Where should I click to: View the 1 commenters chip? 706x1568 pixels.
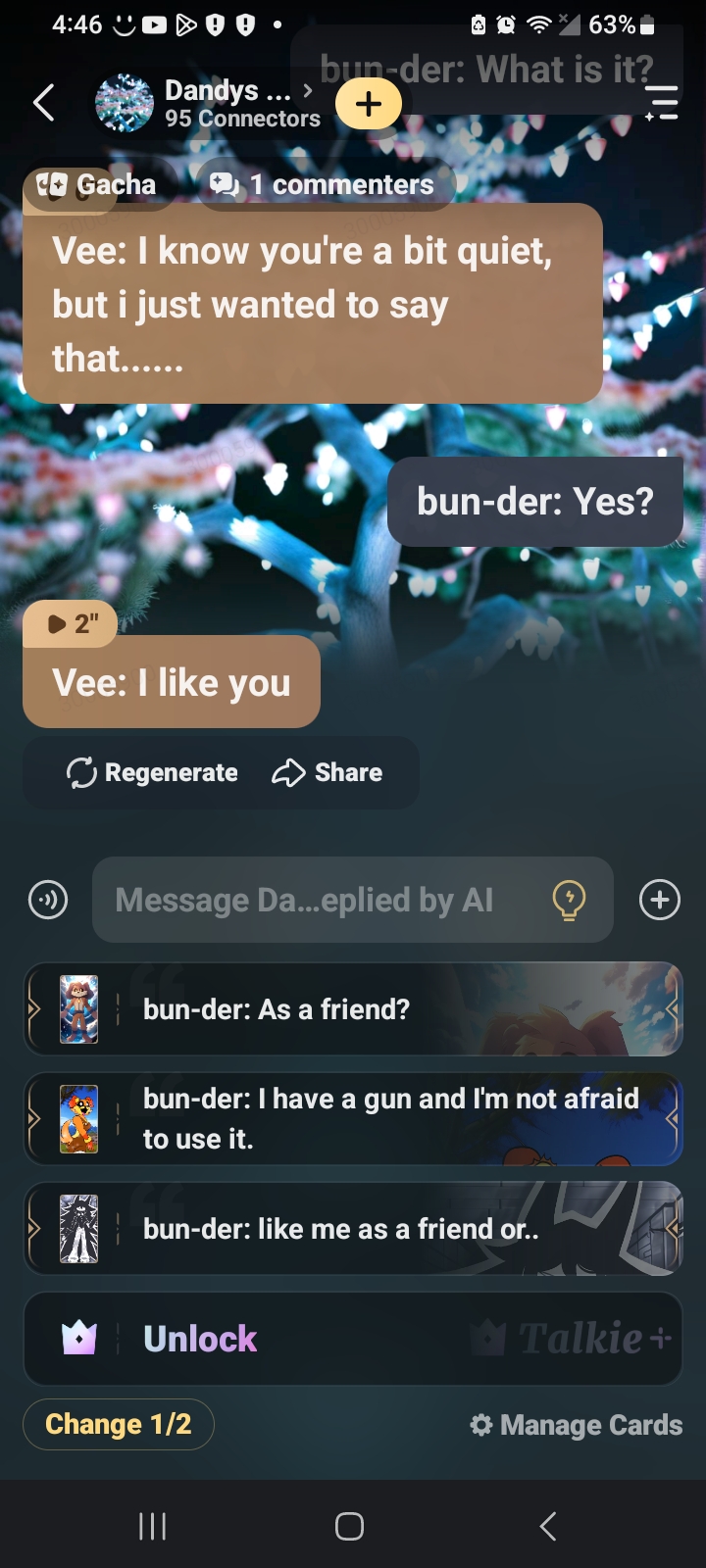point(324,184)
